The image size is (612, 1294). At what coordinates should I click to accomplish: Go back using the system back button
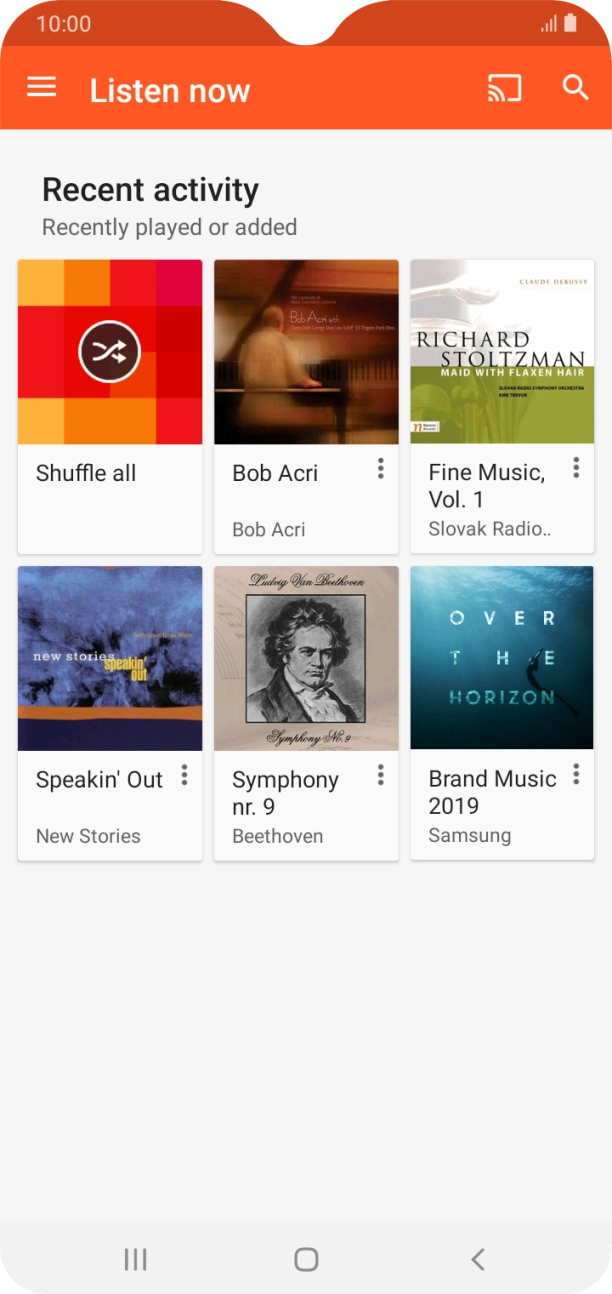478,1259
